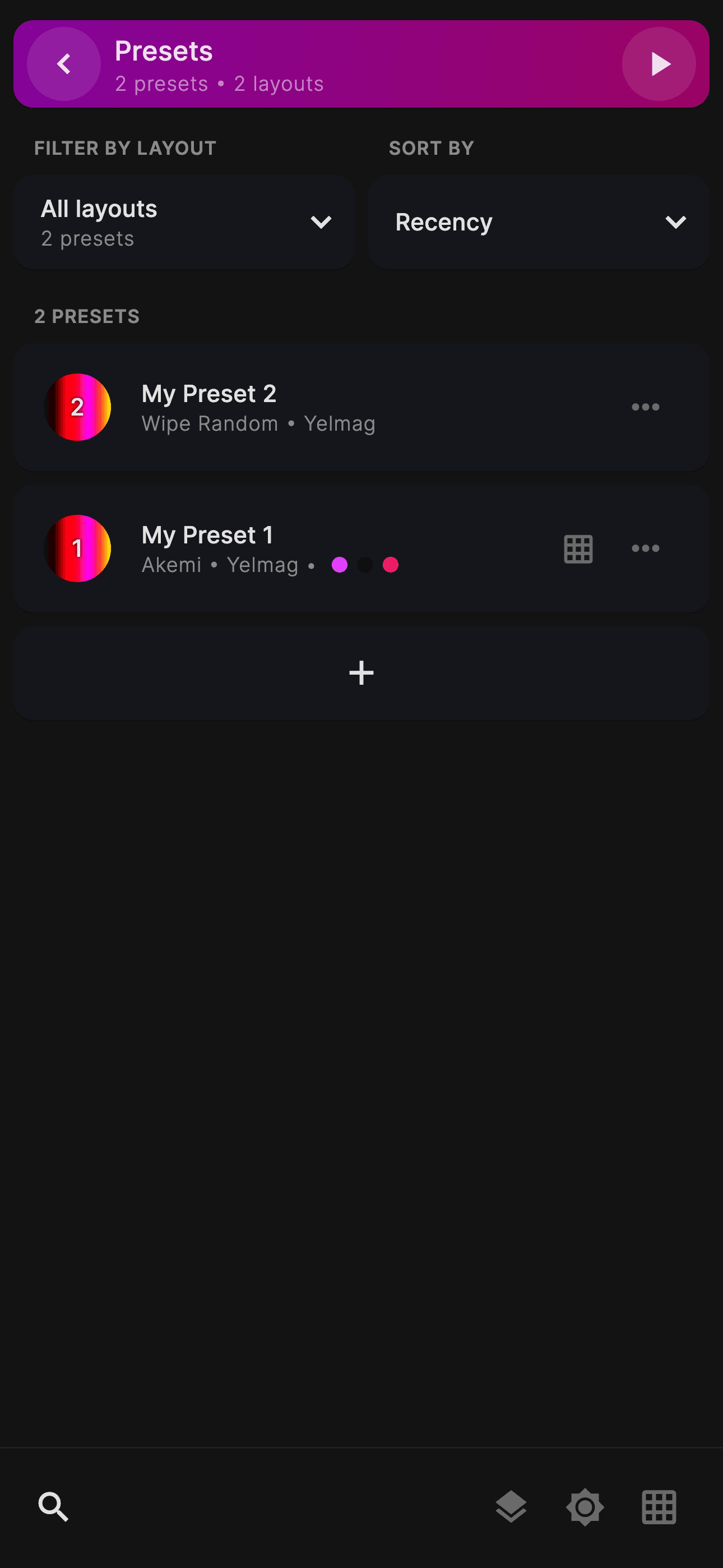Open the more options menu for My Preset 1
Viewport: 723px width, 1568px height.
(645, 548)
